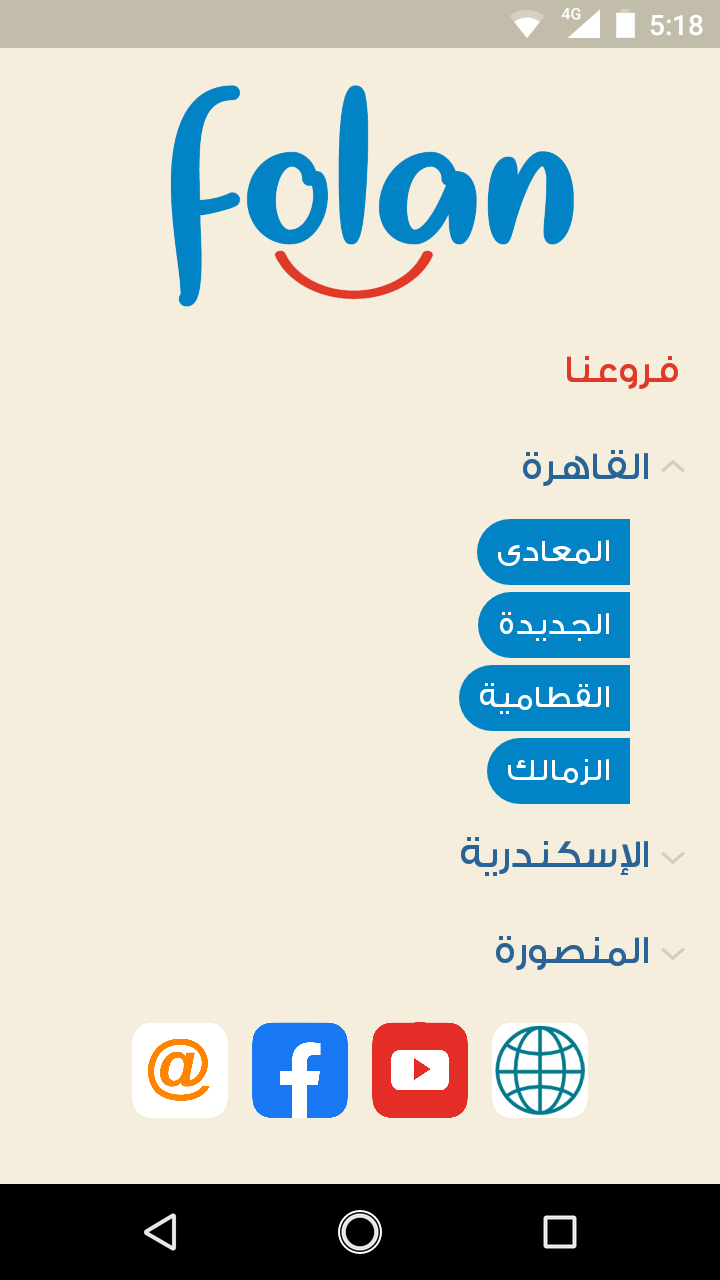Collapse the القاهرة branches section
This screenshot has width=720, height=1280.
604,467
